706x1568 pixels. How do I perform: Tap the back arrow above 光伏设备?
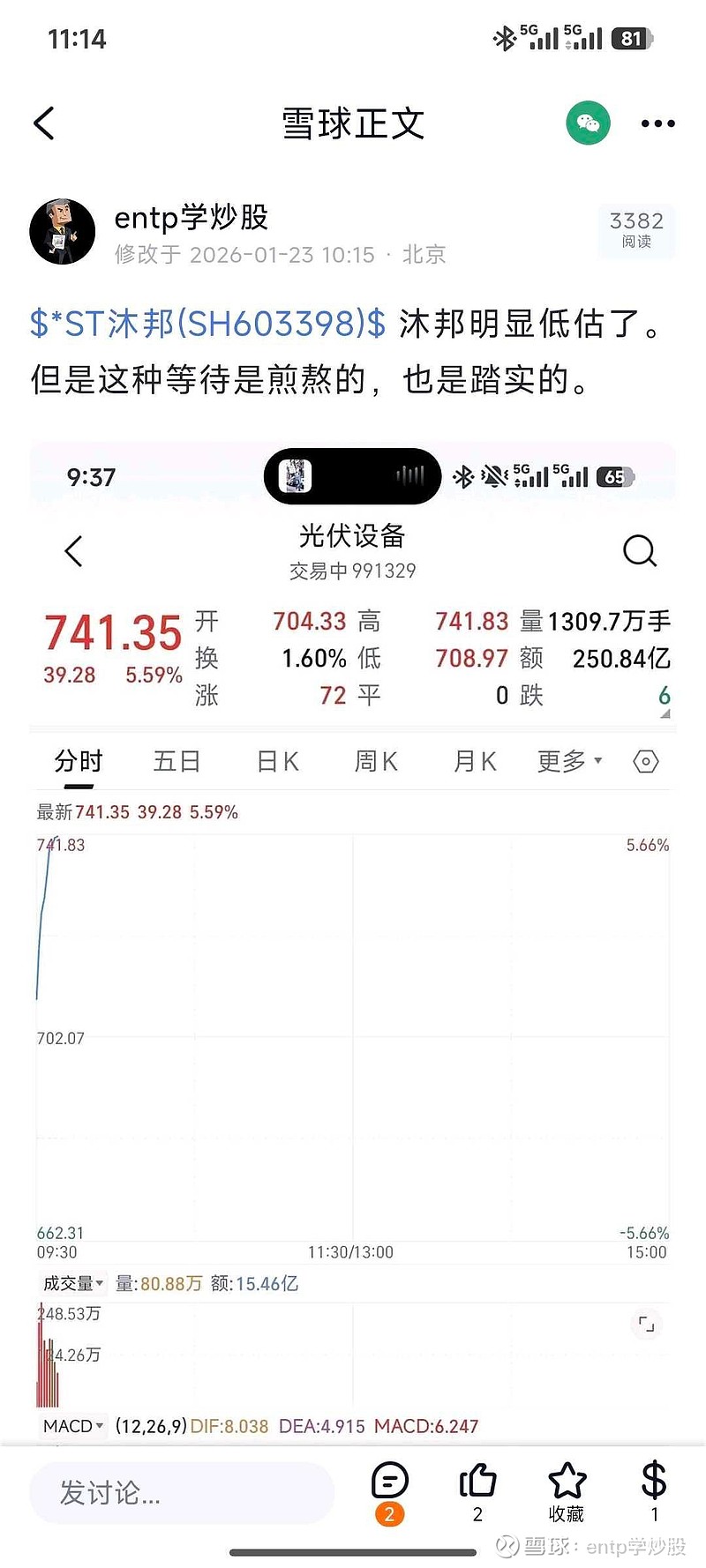75,551
